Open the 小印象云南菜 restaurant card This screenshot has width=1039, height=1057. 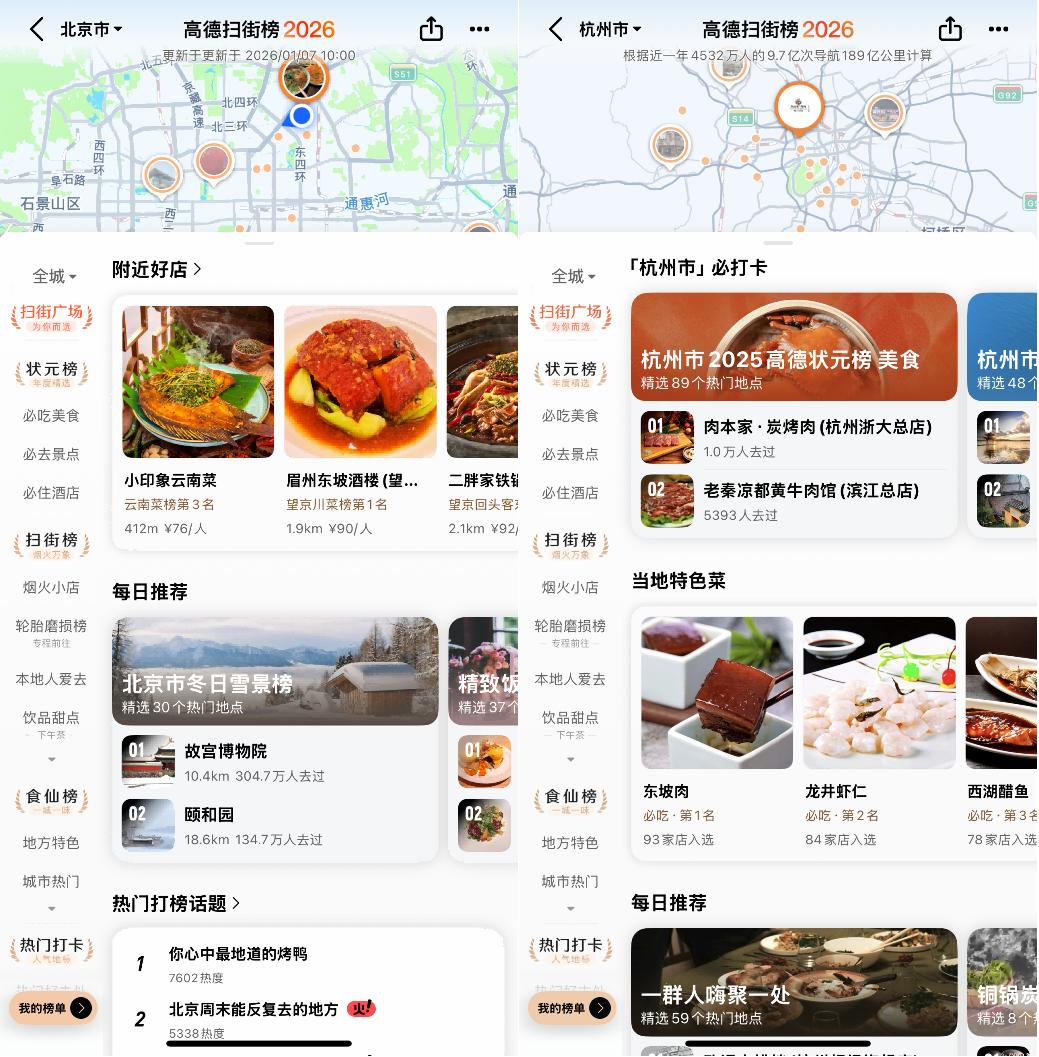click(x=198, y=420)
